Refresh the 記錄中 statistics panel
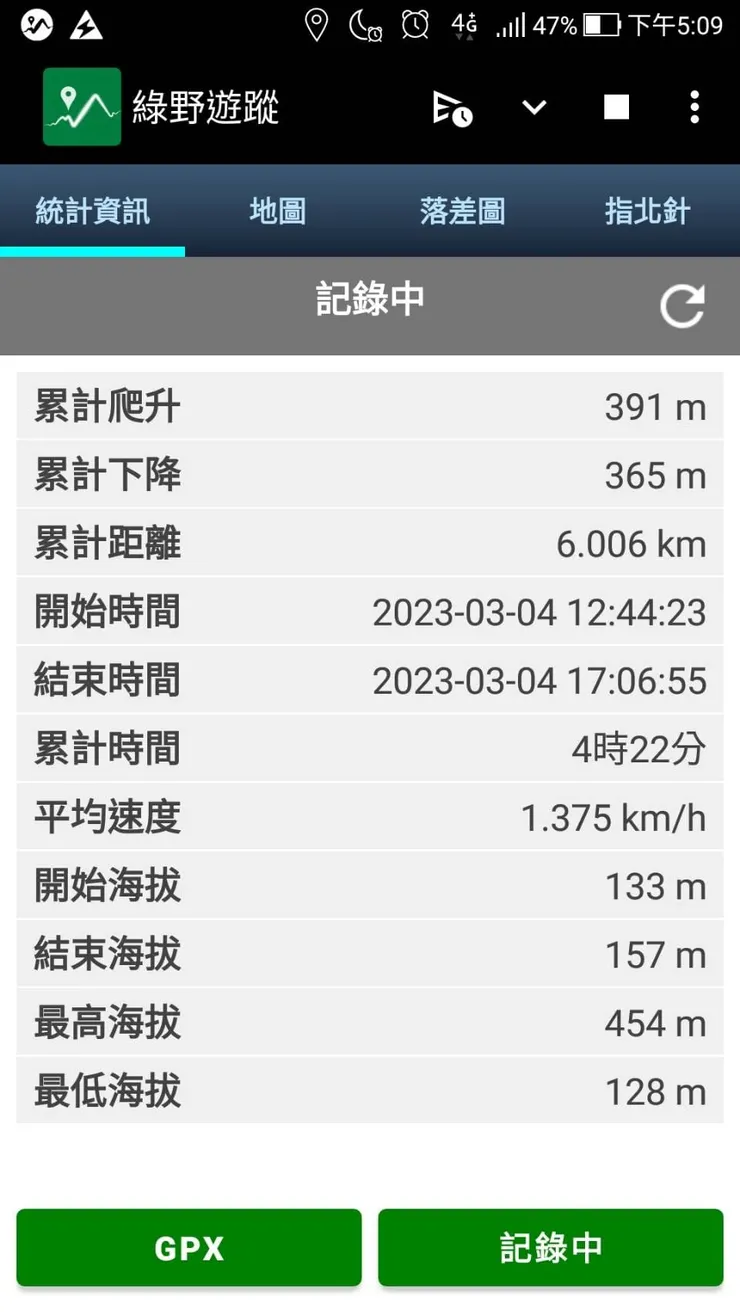 [684, 305]
